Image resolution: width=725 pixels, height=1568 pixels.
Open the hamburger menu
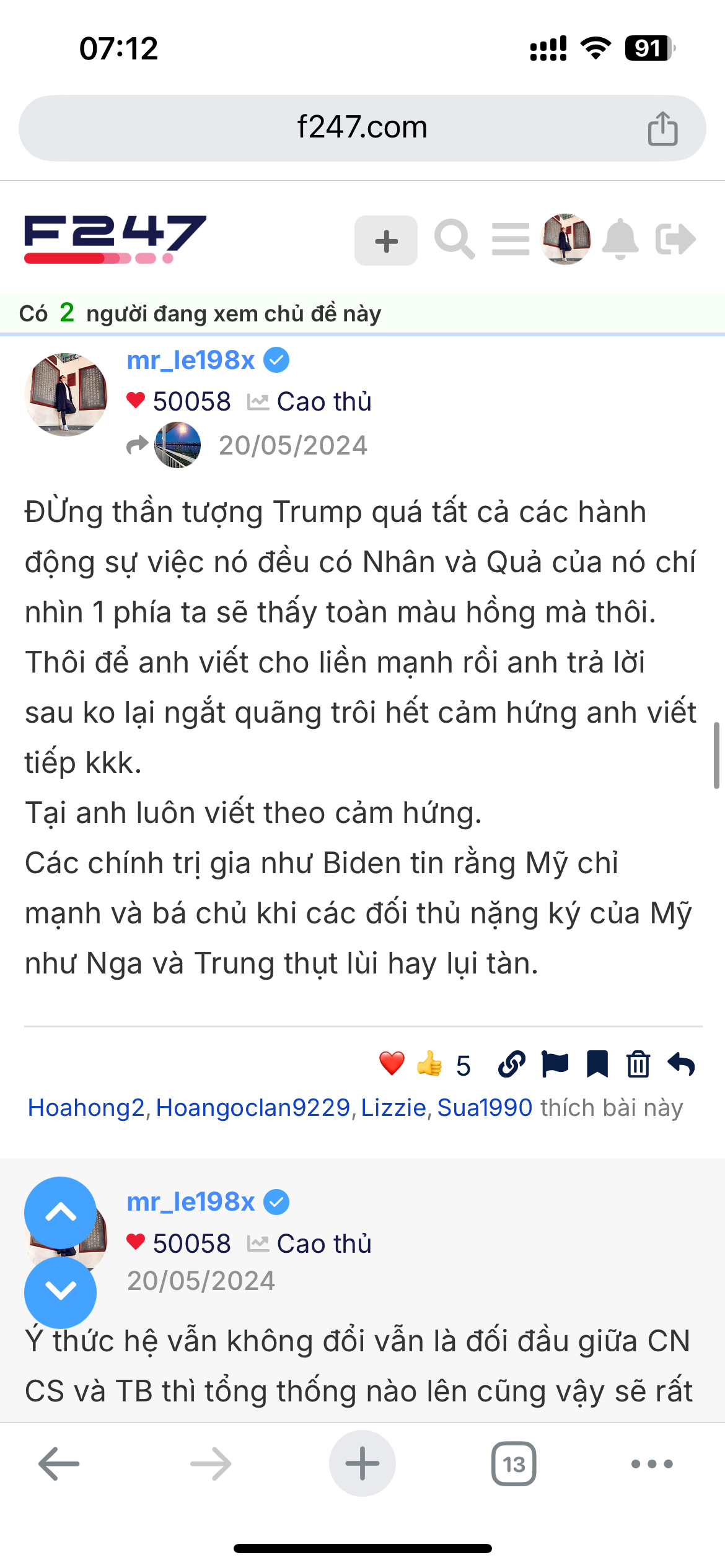pos(511,240)
